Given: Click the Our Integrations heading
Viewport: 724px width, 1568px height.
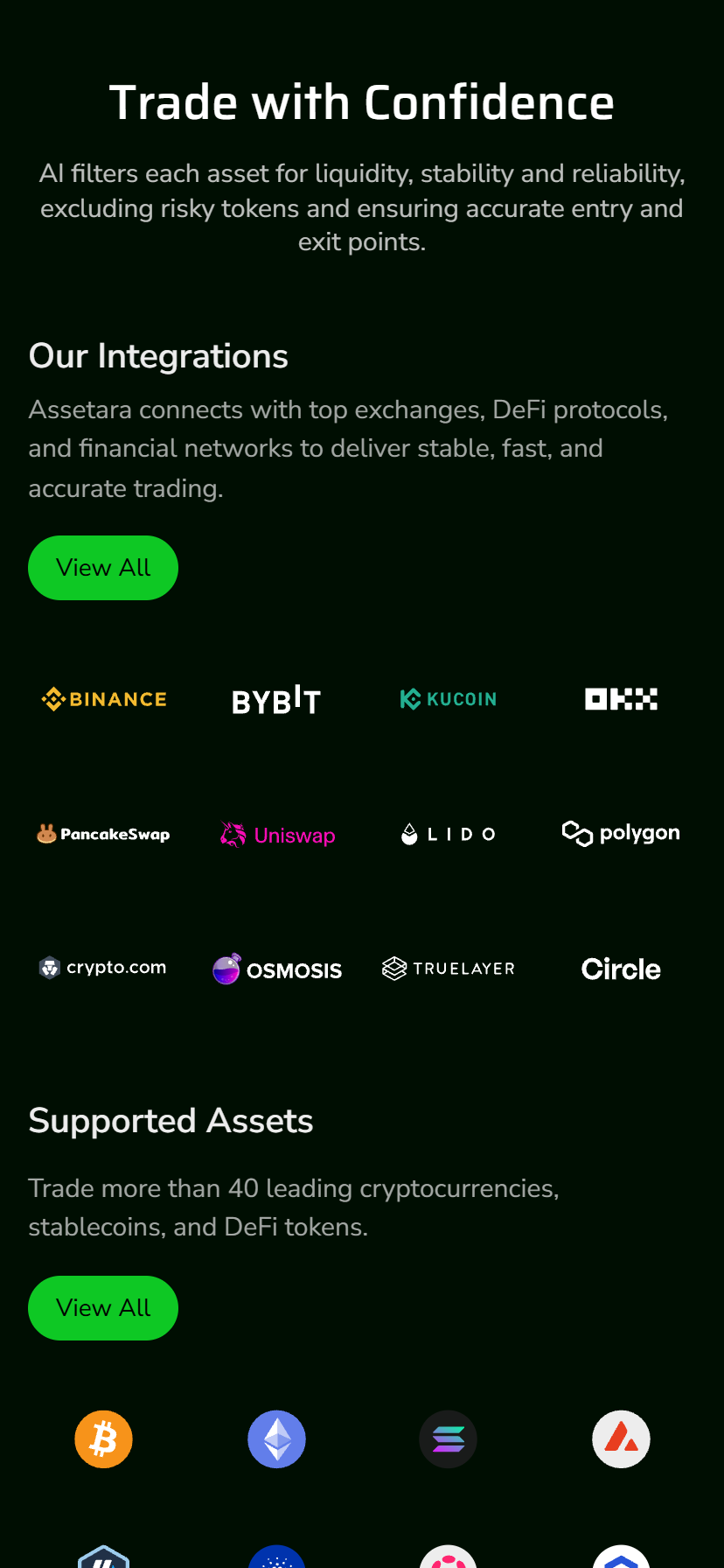Looking at the screenshot, I should click(158, 355).
